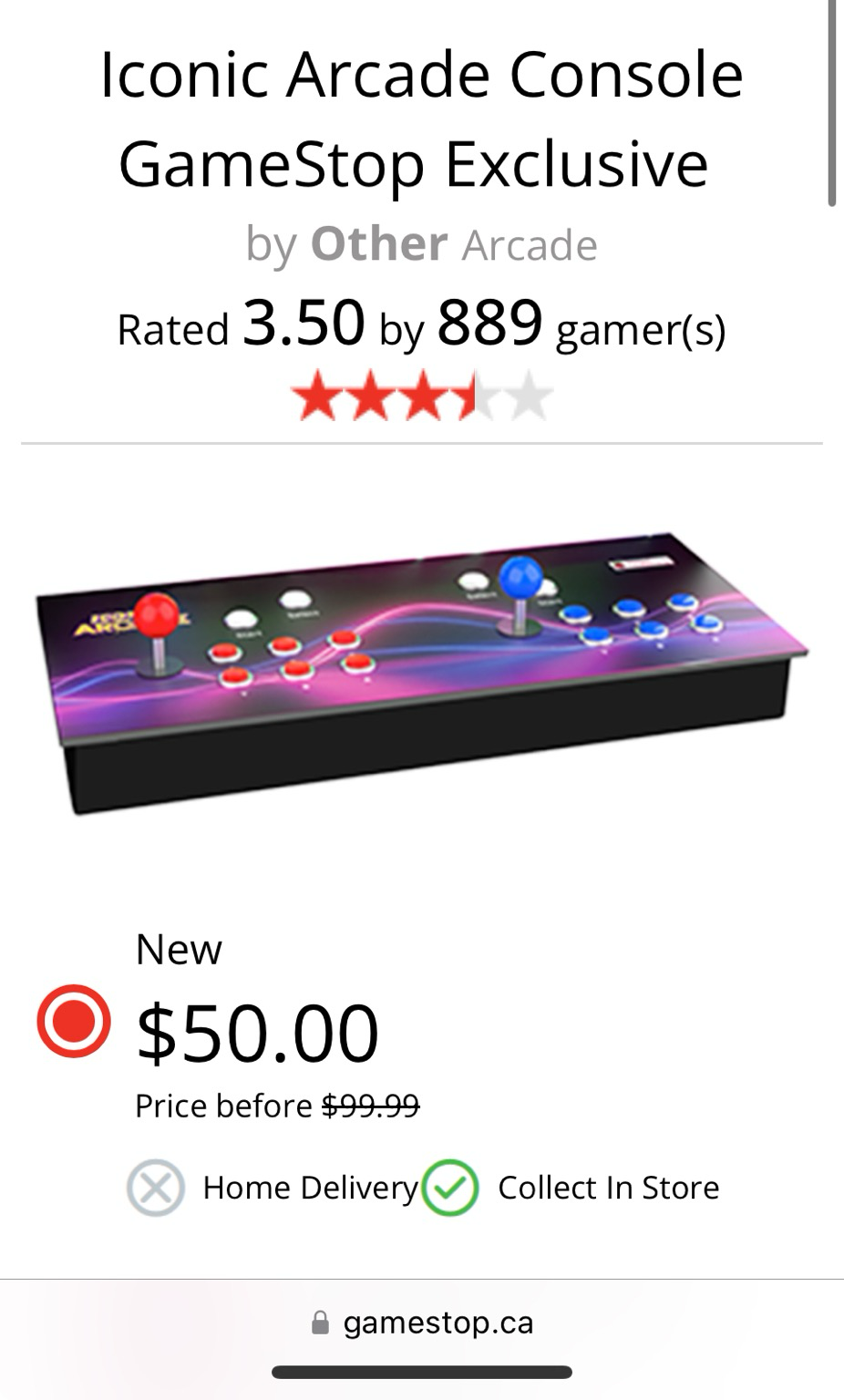The image size is (844, 1400).
Task: Open the arcade console product image
Action: click(x=422, y=673)
